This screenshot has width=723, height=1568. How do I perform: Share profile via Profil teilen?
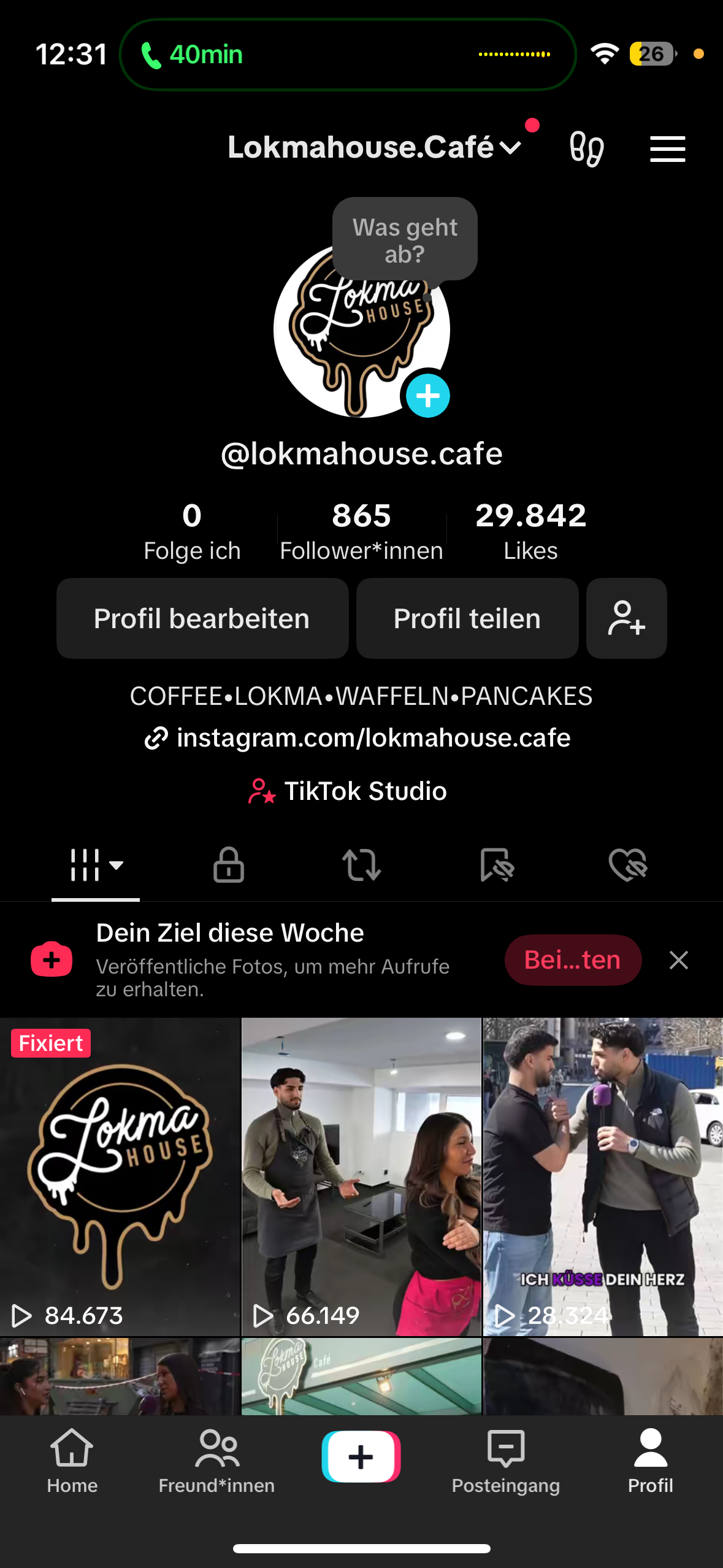coord(467,618)
